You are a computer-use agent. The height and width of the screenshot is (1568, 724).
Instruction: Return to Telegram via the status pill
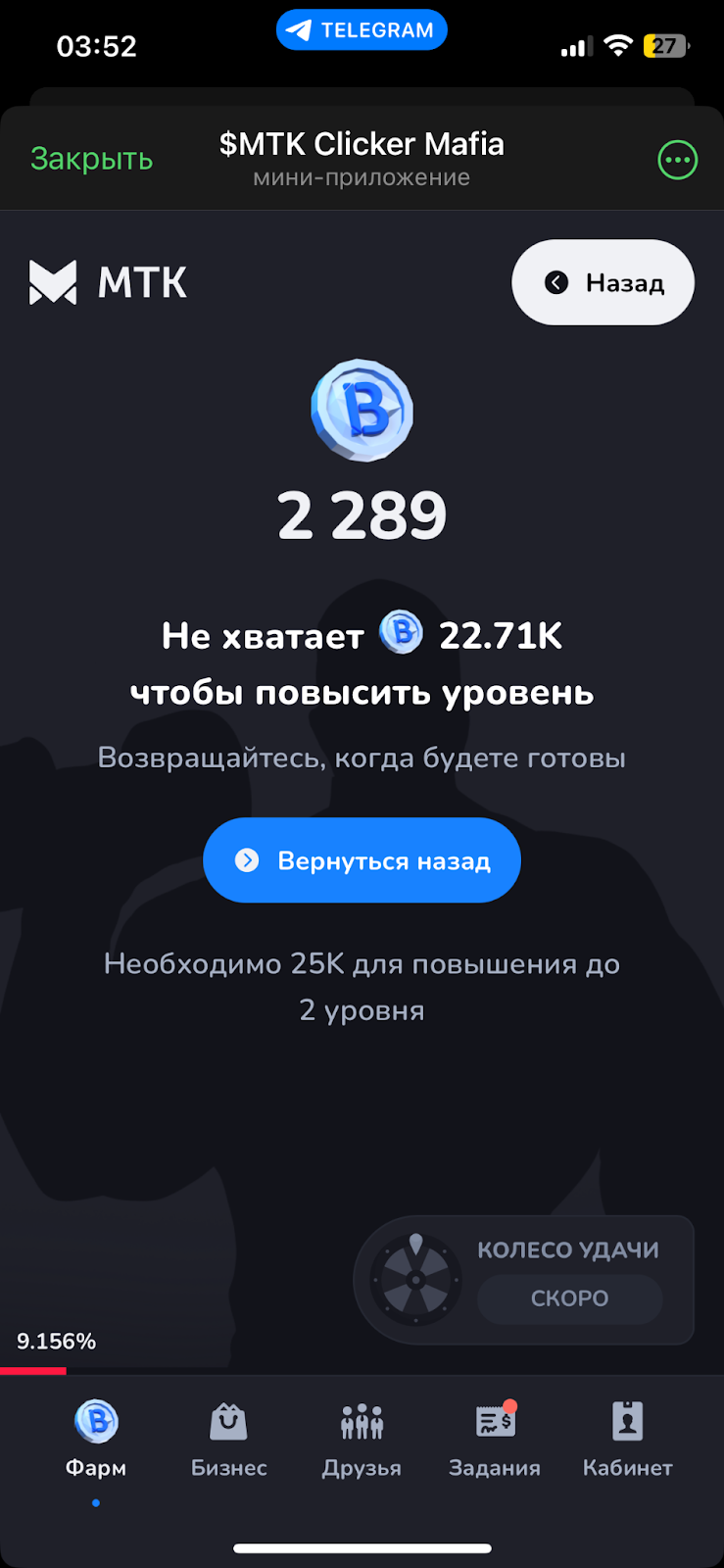[362, 30]
